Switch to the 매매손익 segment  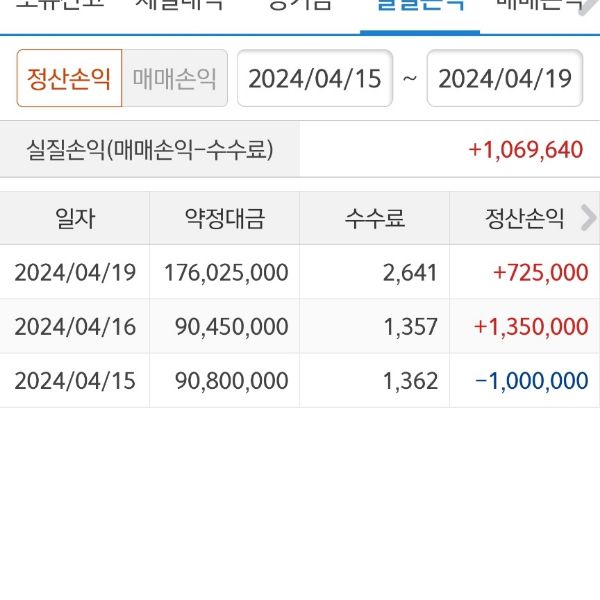point(175,78)
